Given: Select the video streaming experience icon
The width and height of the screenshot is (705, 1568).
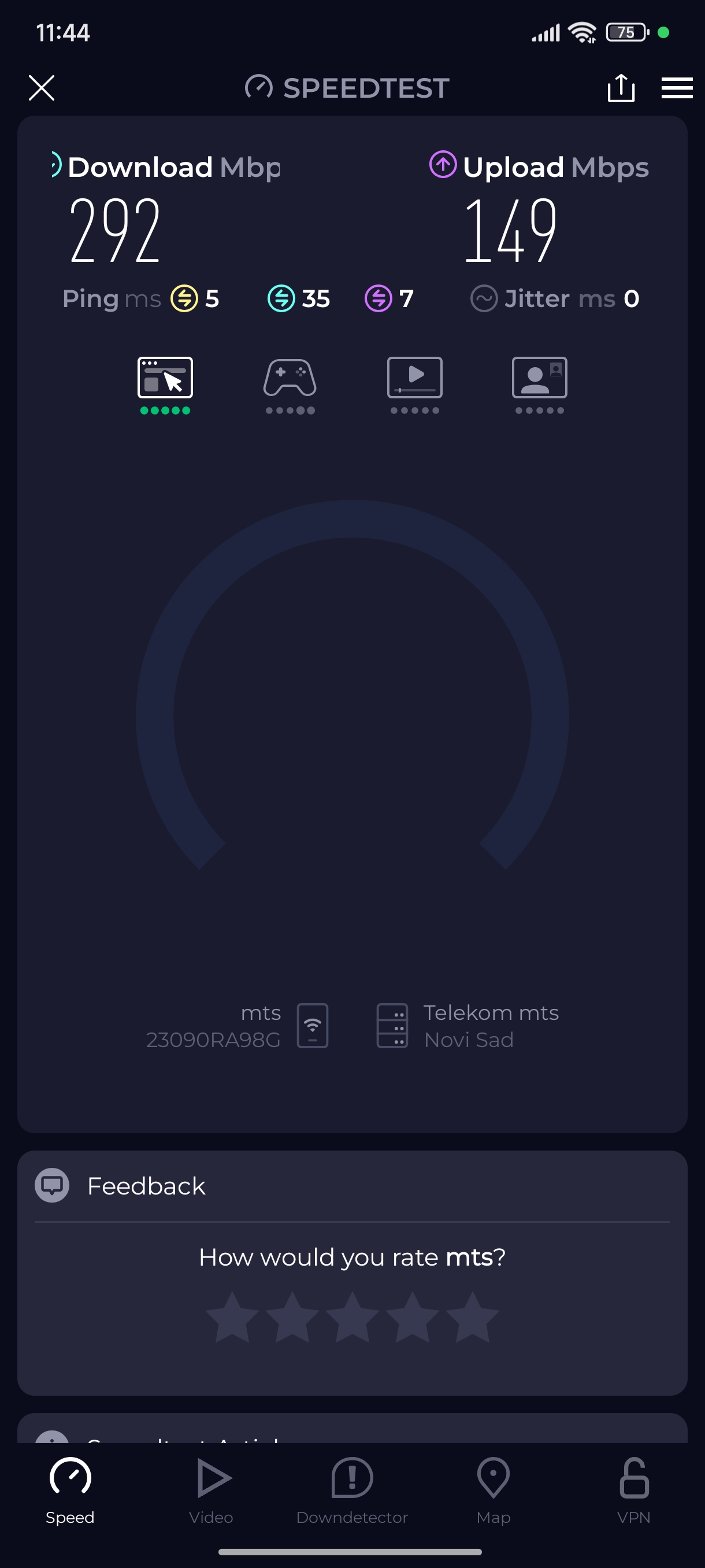Looking at the screenshot, I should coord(415,379).
